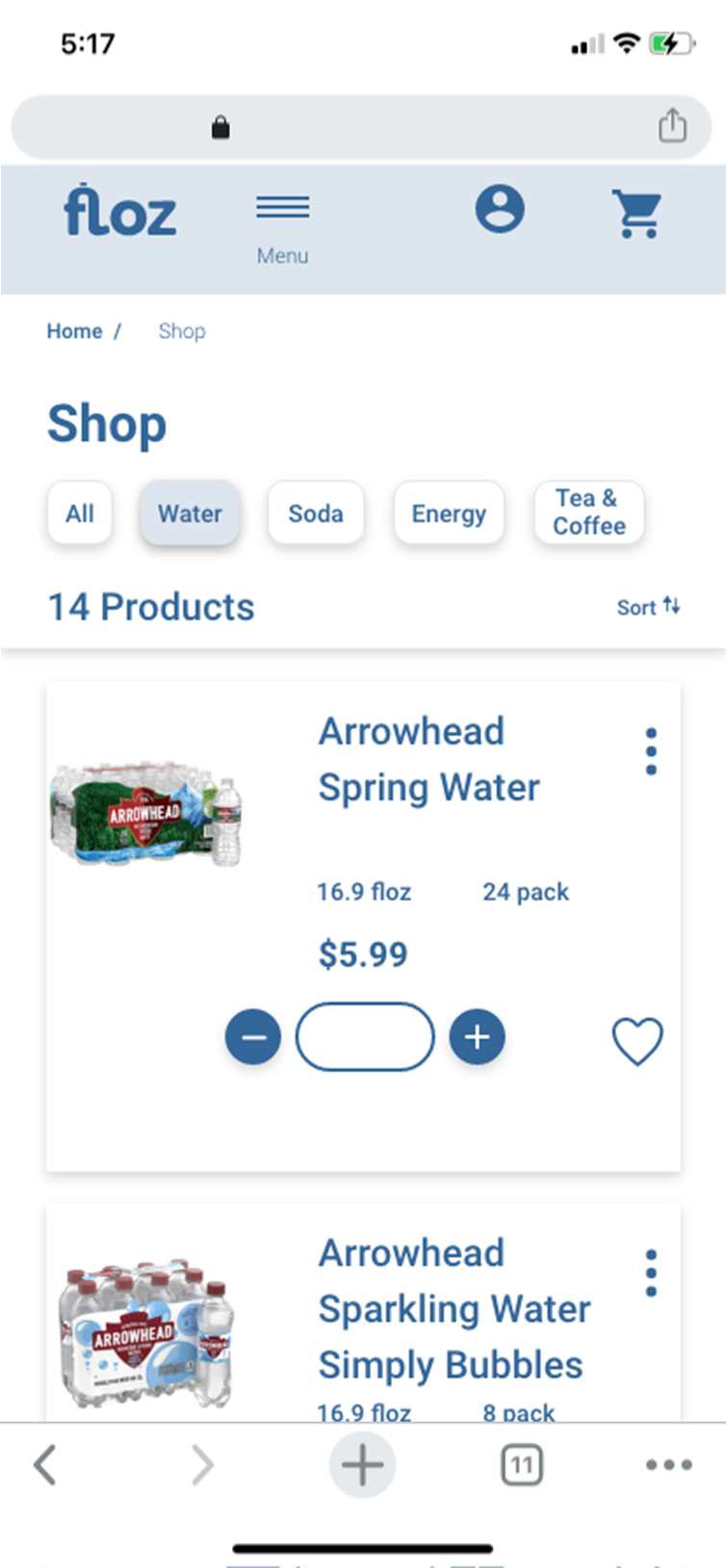Open the Sort options
The height and width of the screenshot is (1568, 726).
pos(649,607)
